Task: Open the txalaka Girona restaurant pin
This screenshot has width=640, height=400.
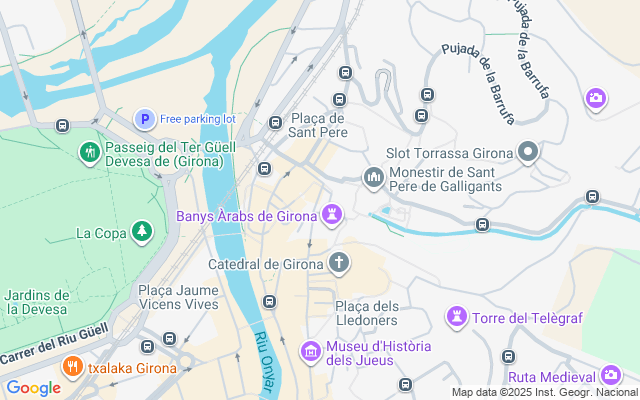Action: (x=71, y=367)
